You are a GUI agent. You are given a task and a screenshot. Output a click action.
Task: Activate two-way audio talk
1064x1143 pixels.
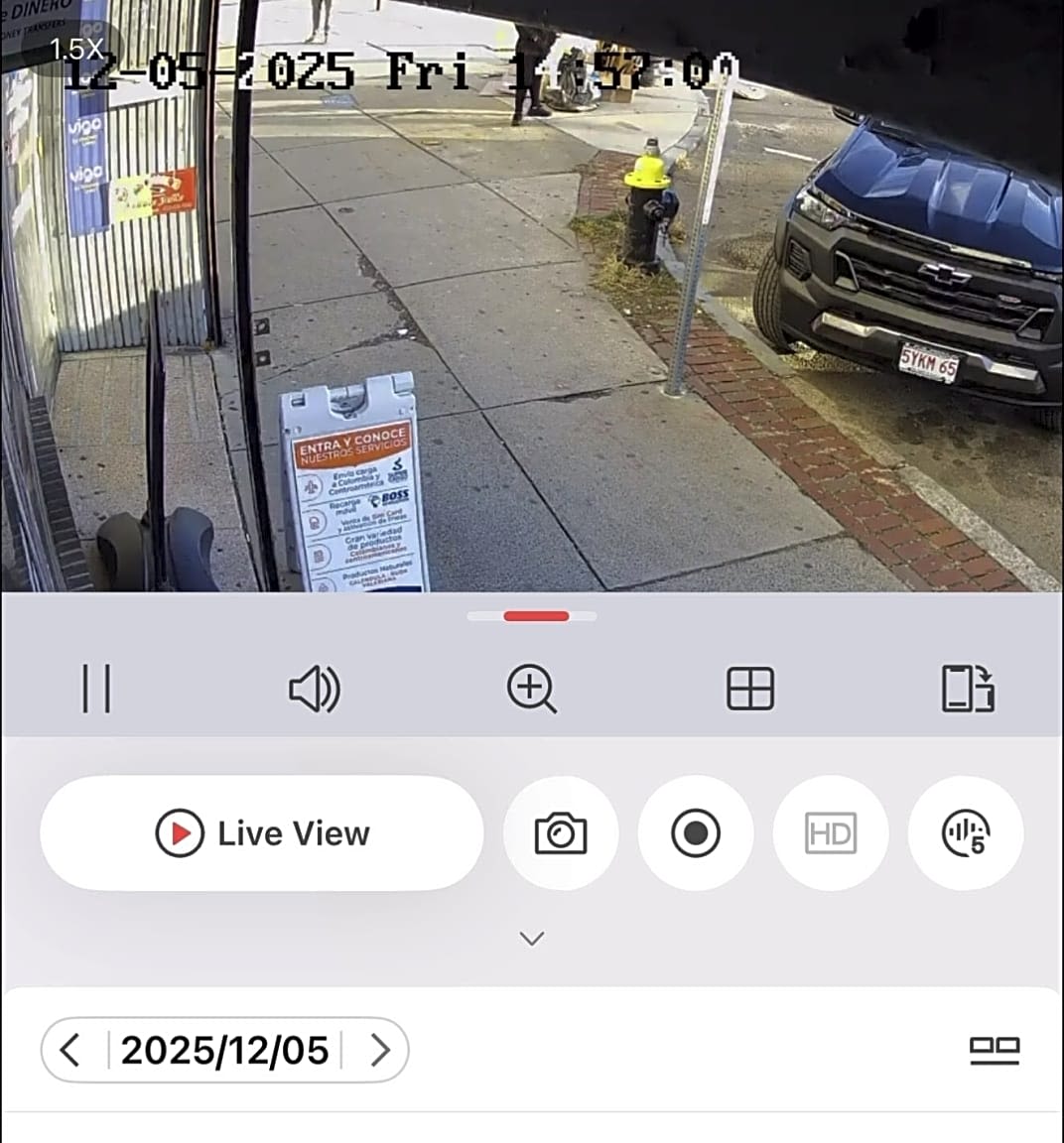966,833
